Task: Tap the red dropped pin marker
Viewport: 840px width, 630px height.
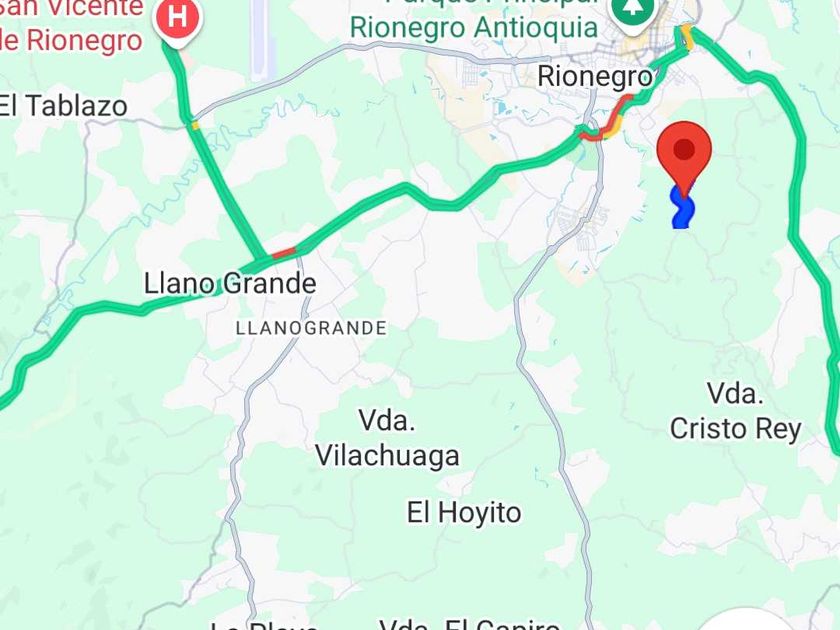Action: point(685,153)
